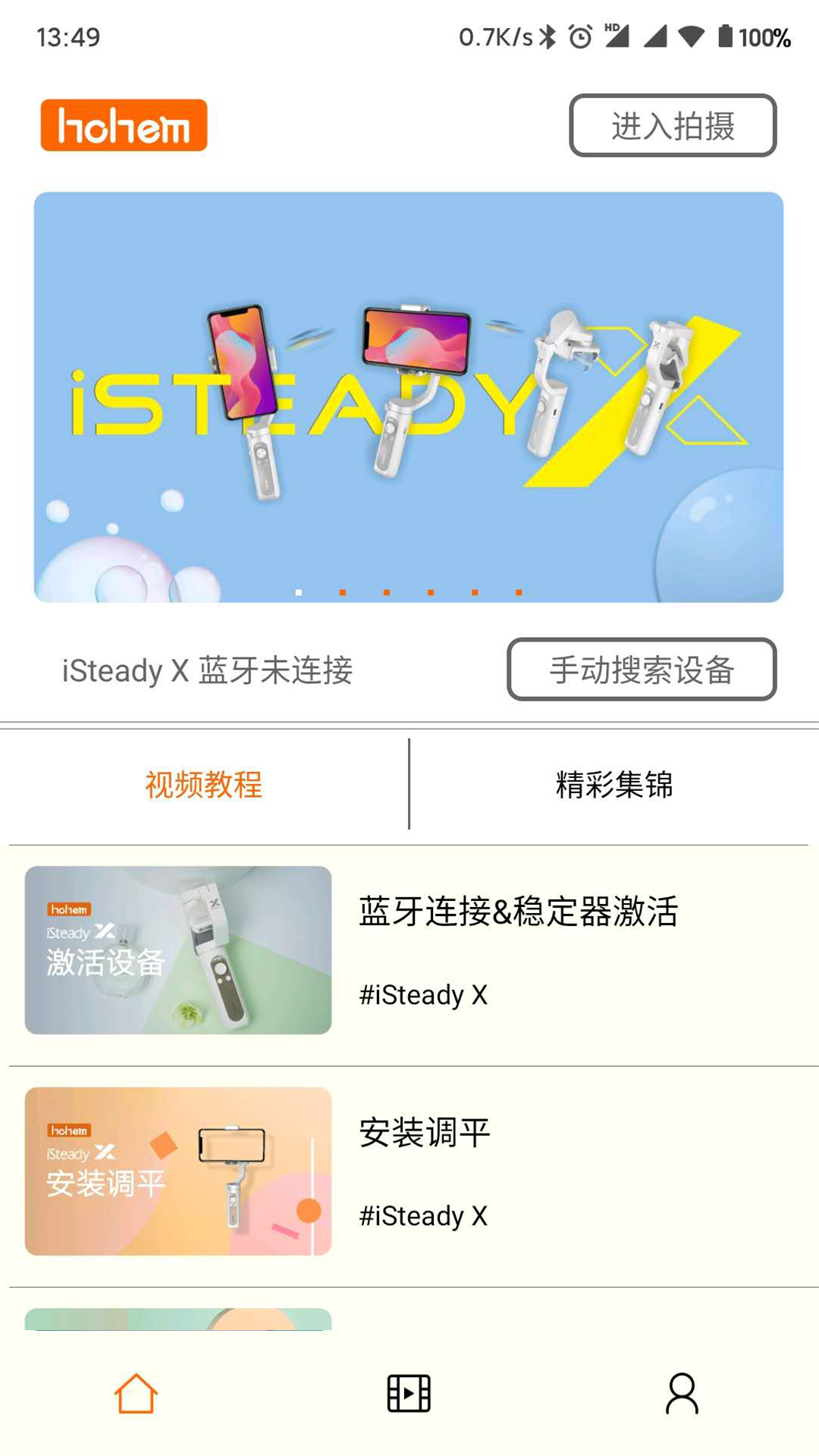The width and height of the screenshot is (819, 1456).
Task: Switch to the 精彩集锦 tab
Action: (614, 784)
